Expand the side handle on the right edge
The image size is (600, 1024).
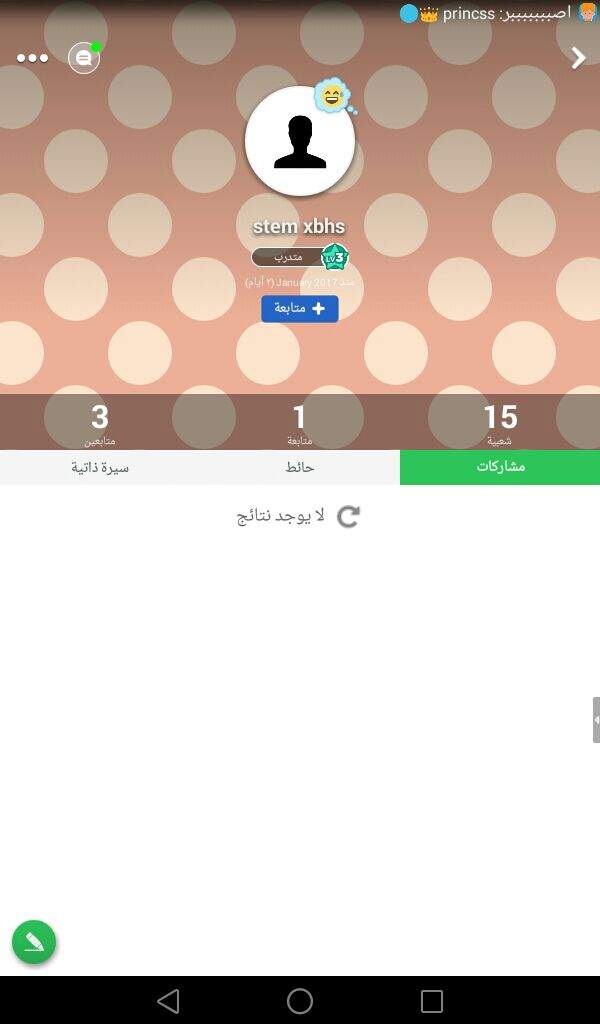coord(596,720)
